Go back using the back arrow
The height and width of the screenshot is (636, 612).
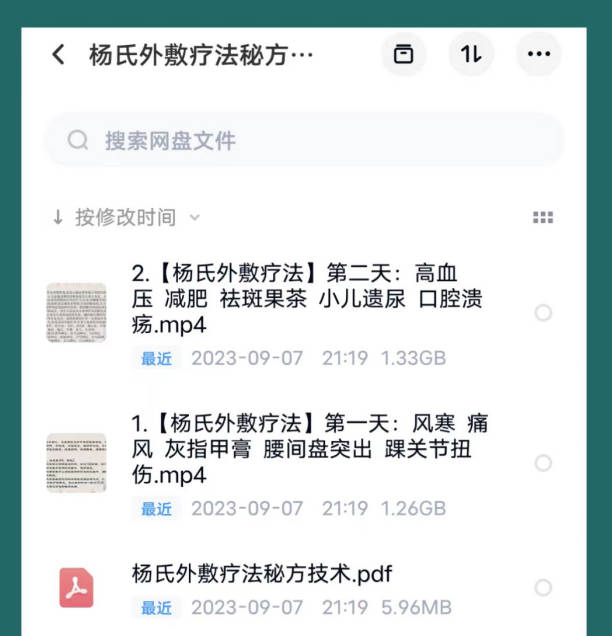pos(59,55)
